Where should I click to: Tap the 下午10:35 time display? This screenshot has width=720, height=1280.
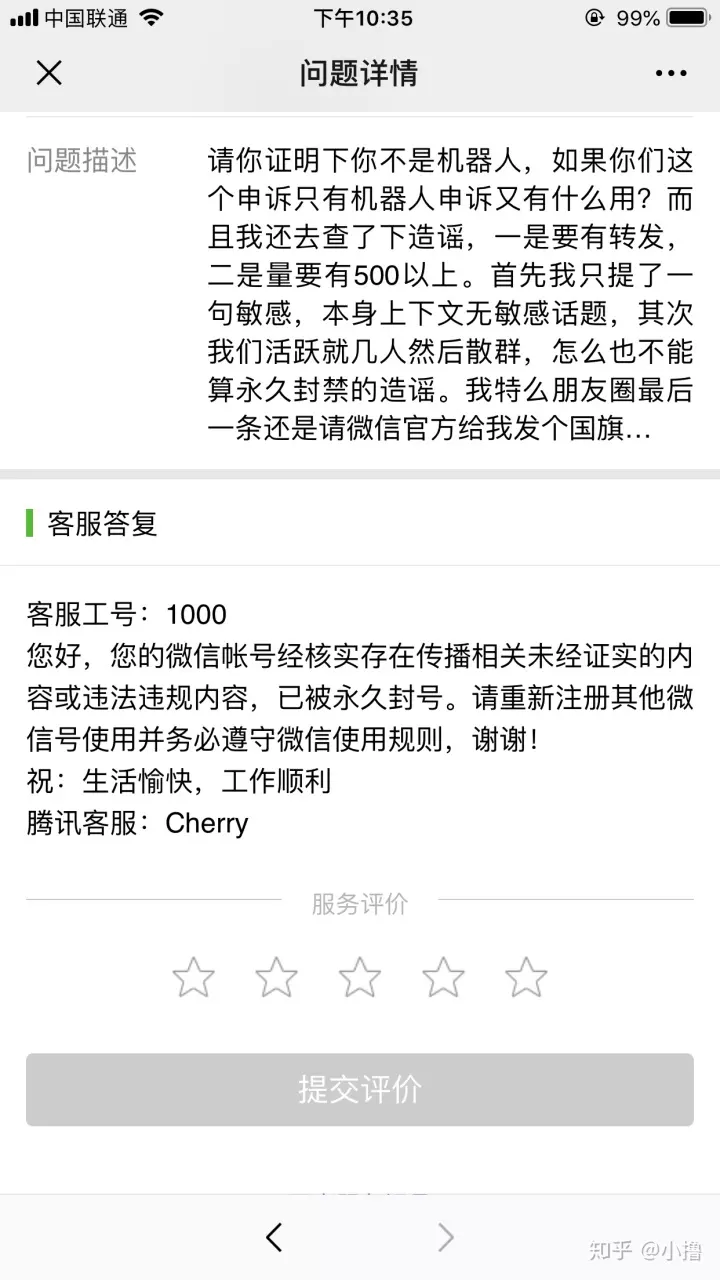[360, 17]
